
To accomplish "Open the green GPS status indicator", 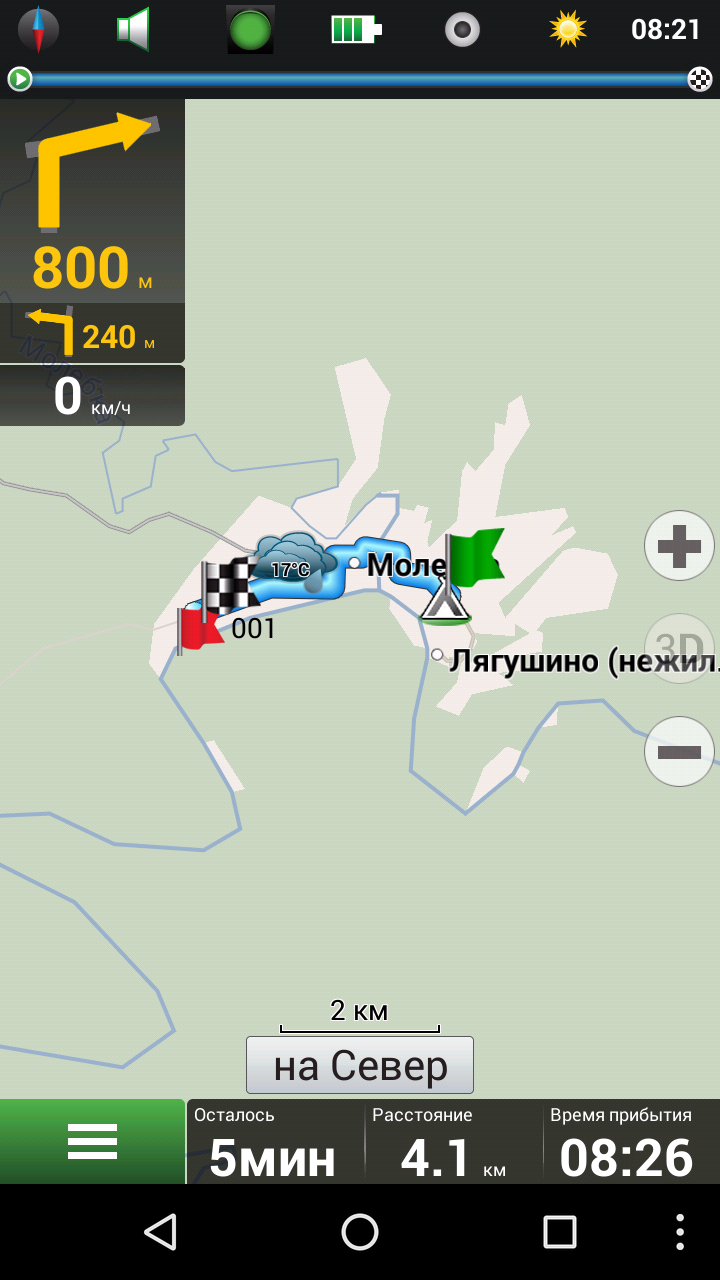I will click(x=250, y=30).
